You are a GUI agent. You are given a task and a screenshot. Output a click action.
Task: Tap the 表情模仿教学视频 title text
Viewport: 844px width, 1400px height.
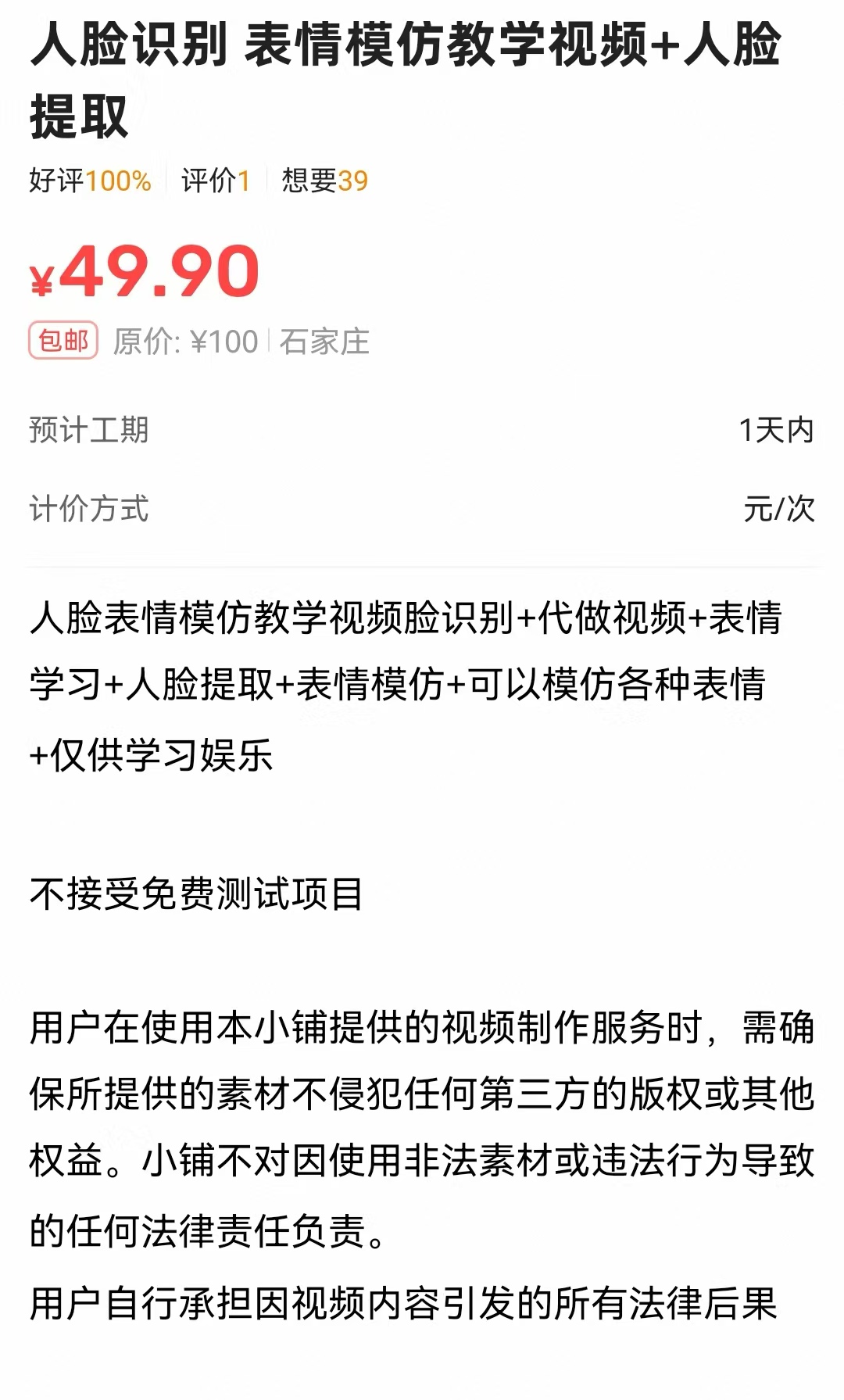pyautogui.click(x=453, y=49)
